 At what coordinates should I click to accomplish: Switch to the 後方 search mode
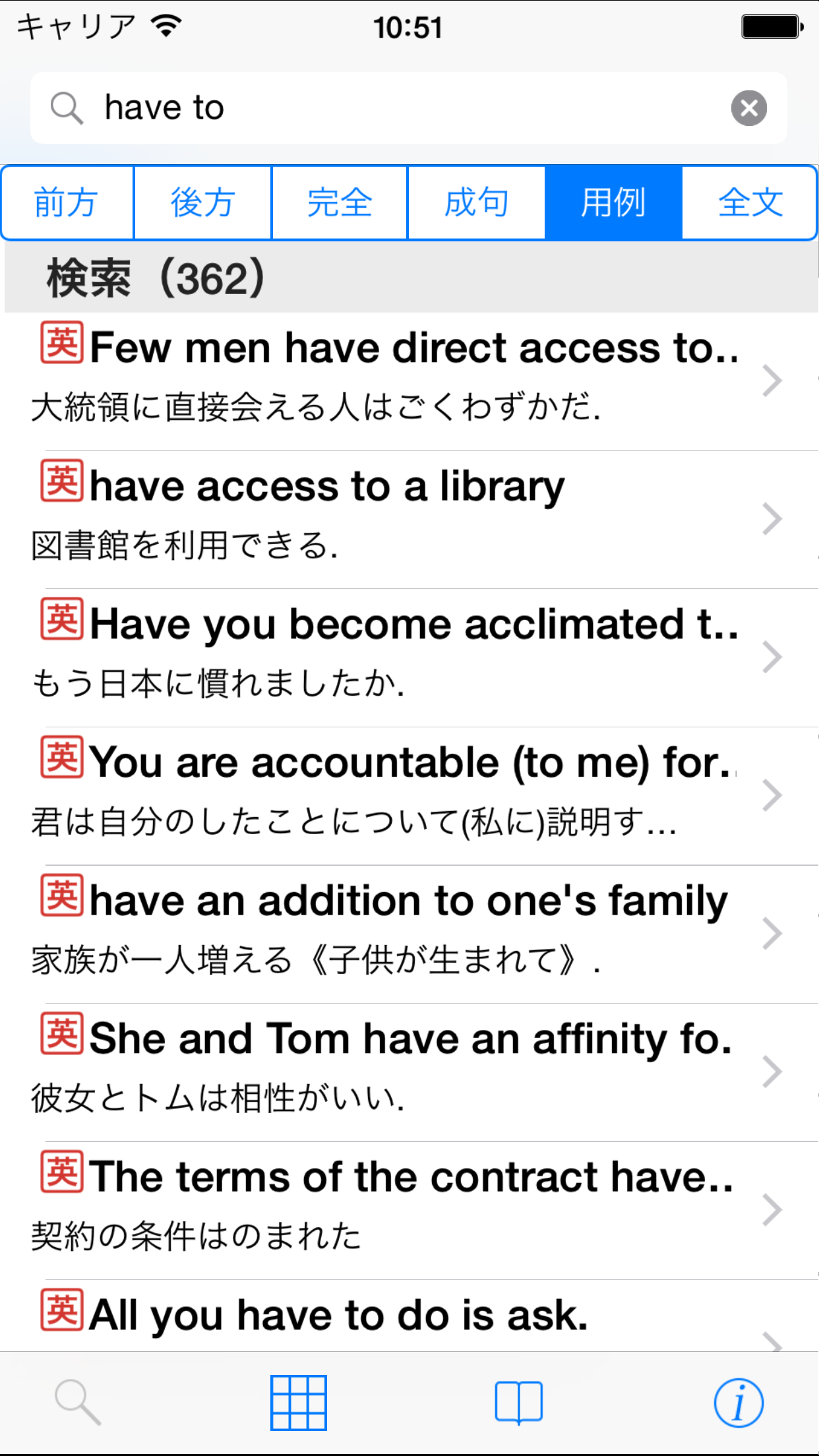pos(202,202)
